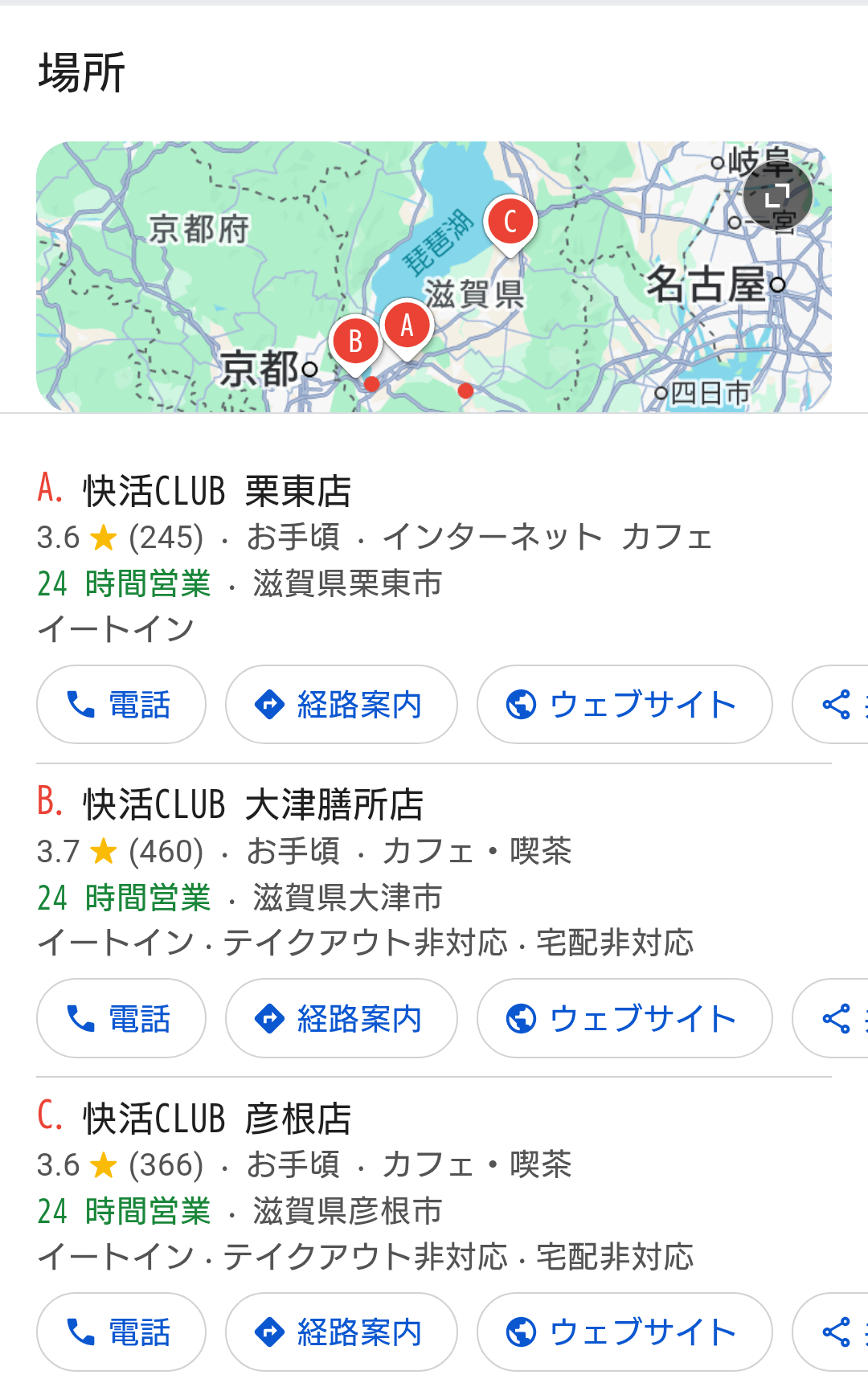
Task: Visit the ウェブサイト of 快活CLUB 彦根店
Action: (624, 1332)
